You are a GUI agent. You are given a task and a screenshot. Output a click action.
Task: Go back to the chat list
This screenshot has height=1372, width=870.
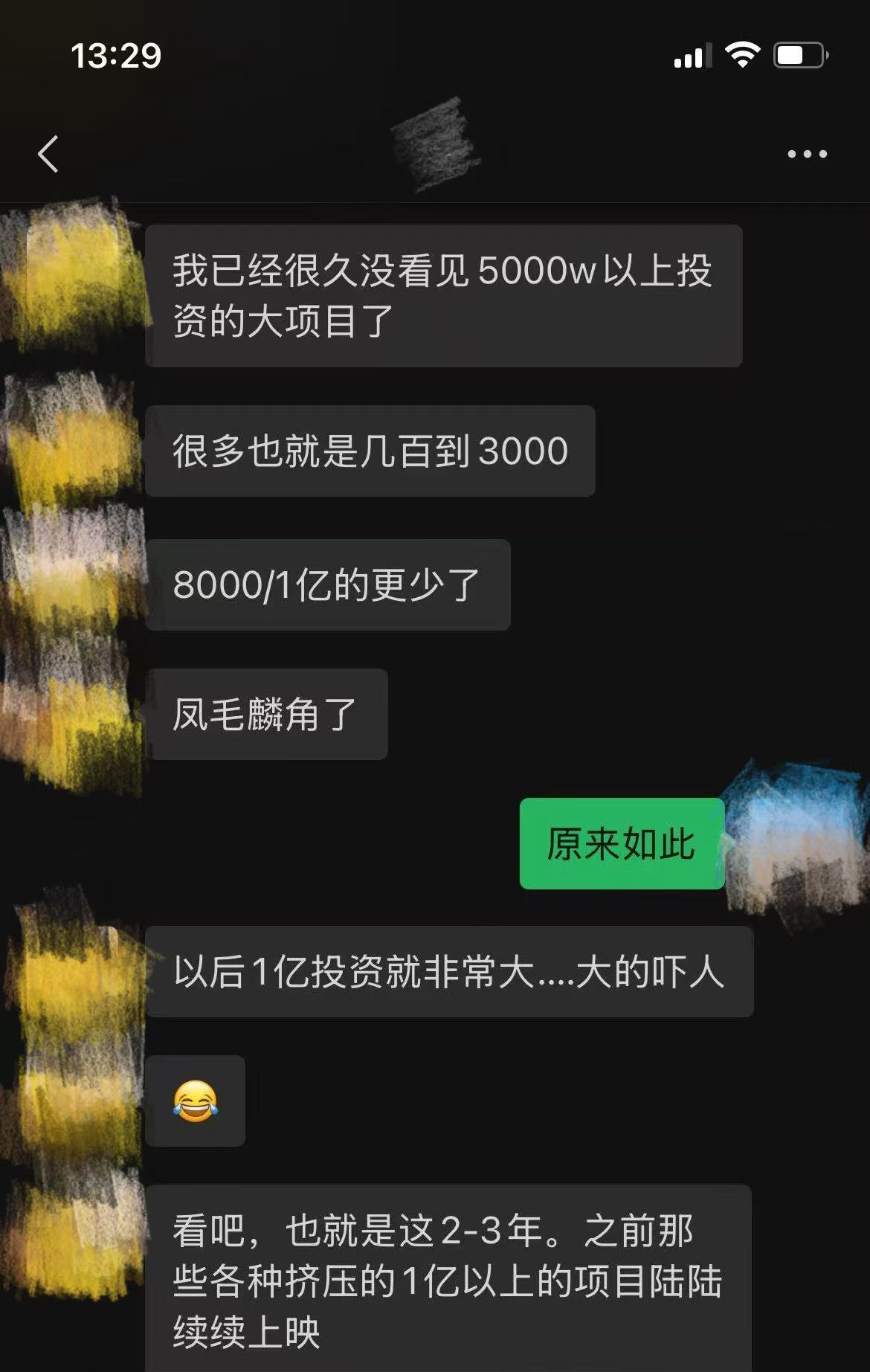pyautogui.click(x=48, y=154)
